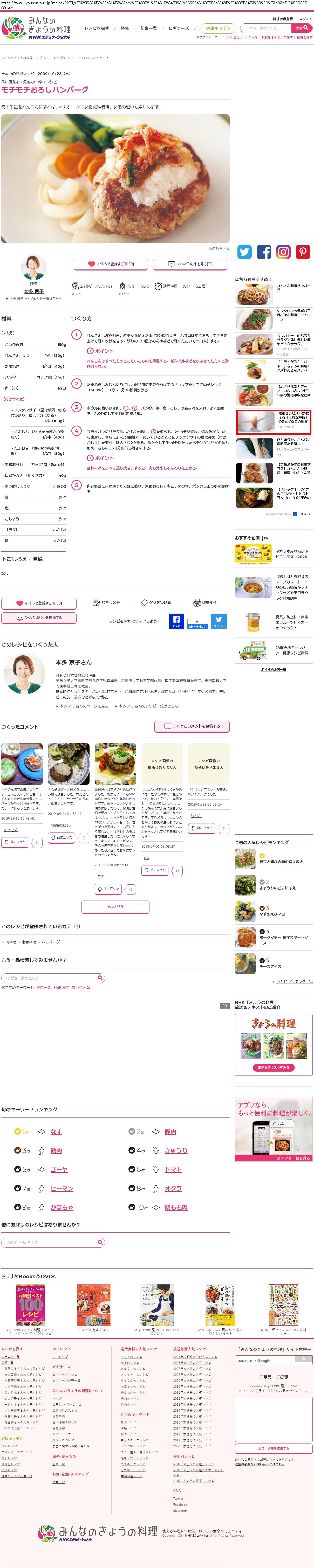Tap もっと見る to load more comments
The height and width of the screenshot is (1568, 314).
(x=115, y=906)
